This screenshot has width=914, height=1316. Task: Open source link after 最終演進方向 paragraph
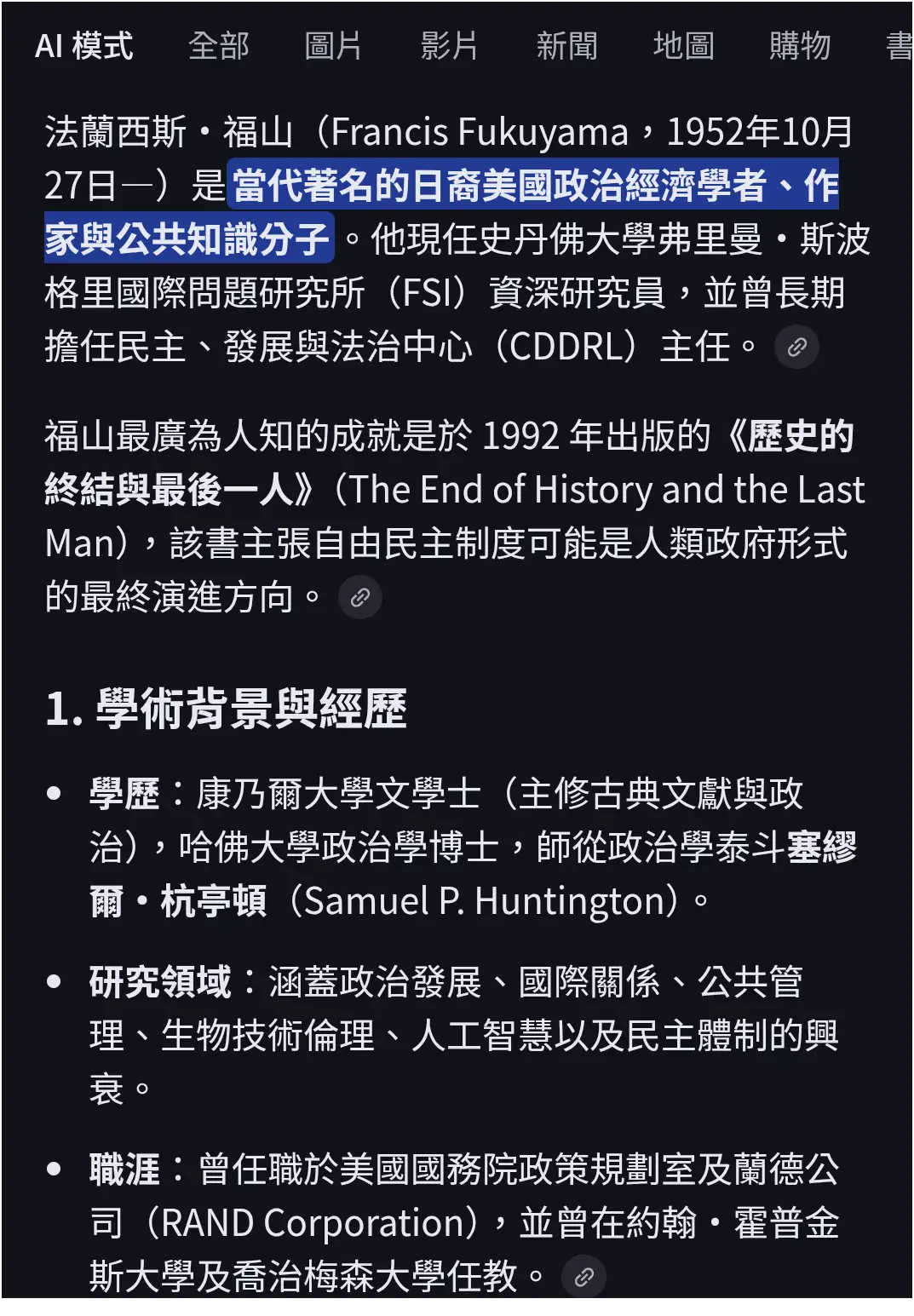point(359,597)
